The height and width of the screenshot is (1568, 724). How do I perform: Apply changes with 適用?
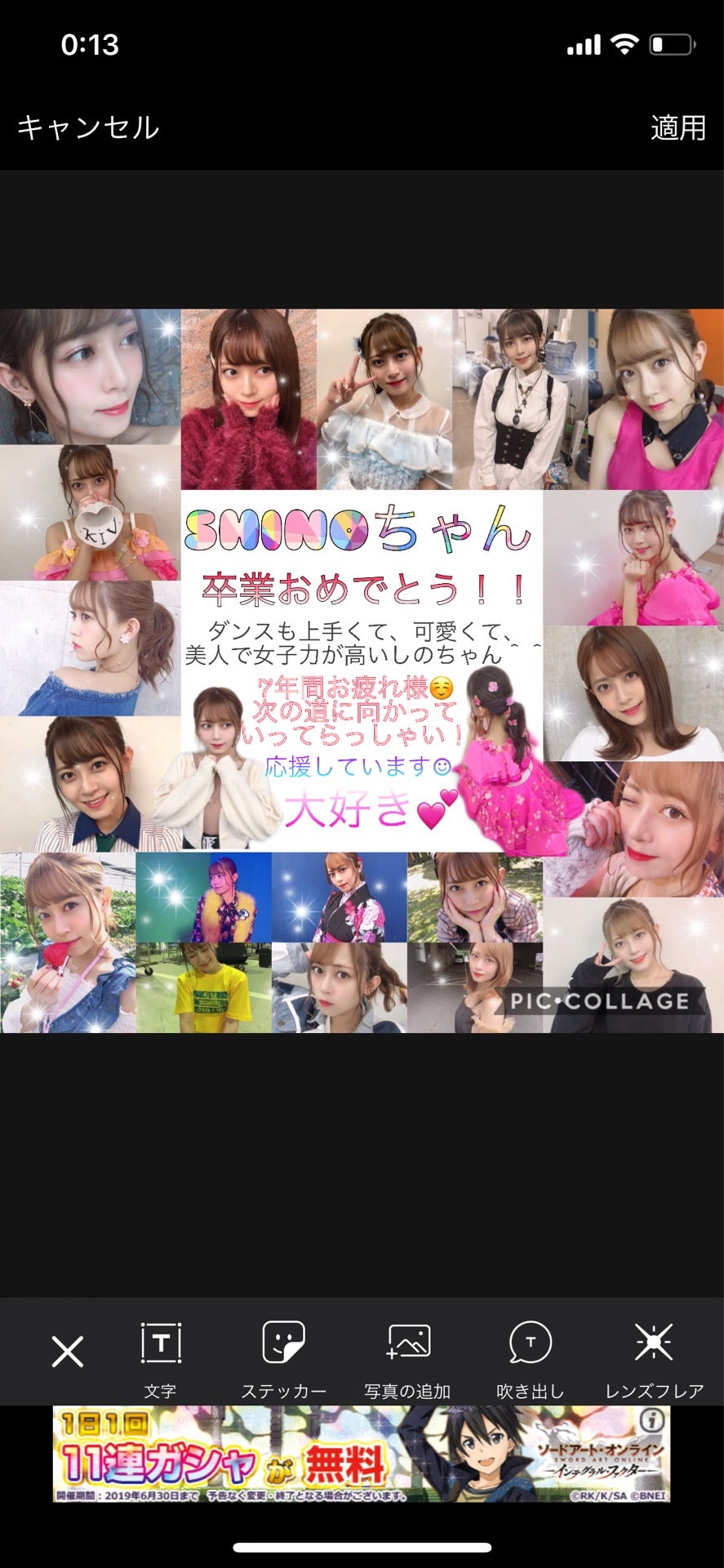(x=677, y=127)
